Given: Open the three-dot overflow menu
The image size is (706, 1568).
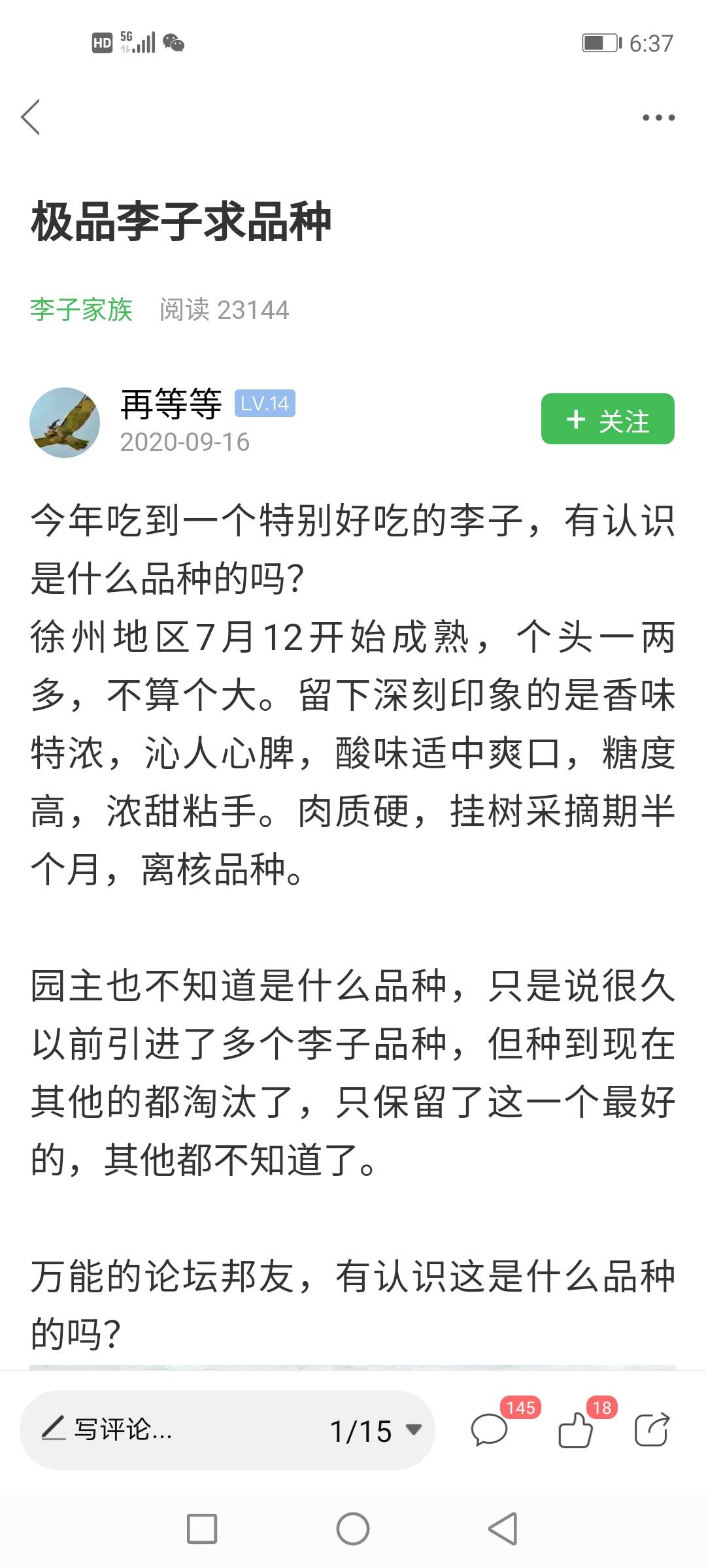Looking at the screenshot, I should (x=658, y=118).
